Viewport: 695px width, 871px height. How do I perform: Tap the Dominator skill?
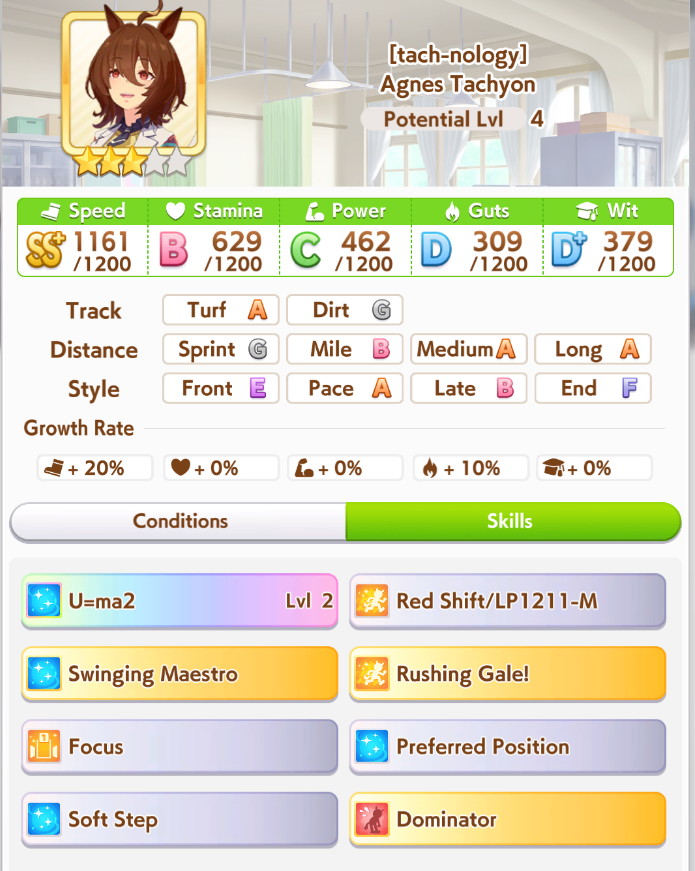[507, 819]
